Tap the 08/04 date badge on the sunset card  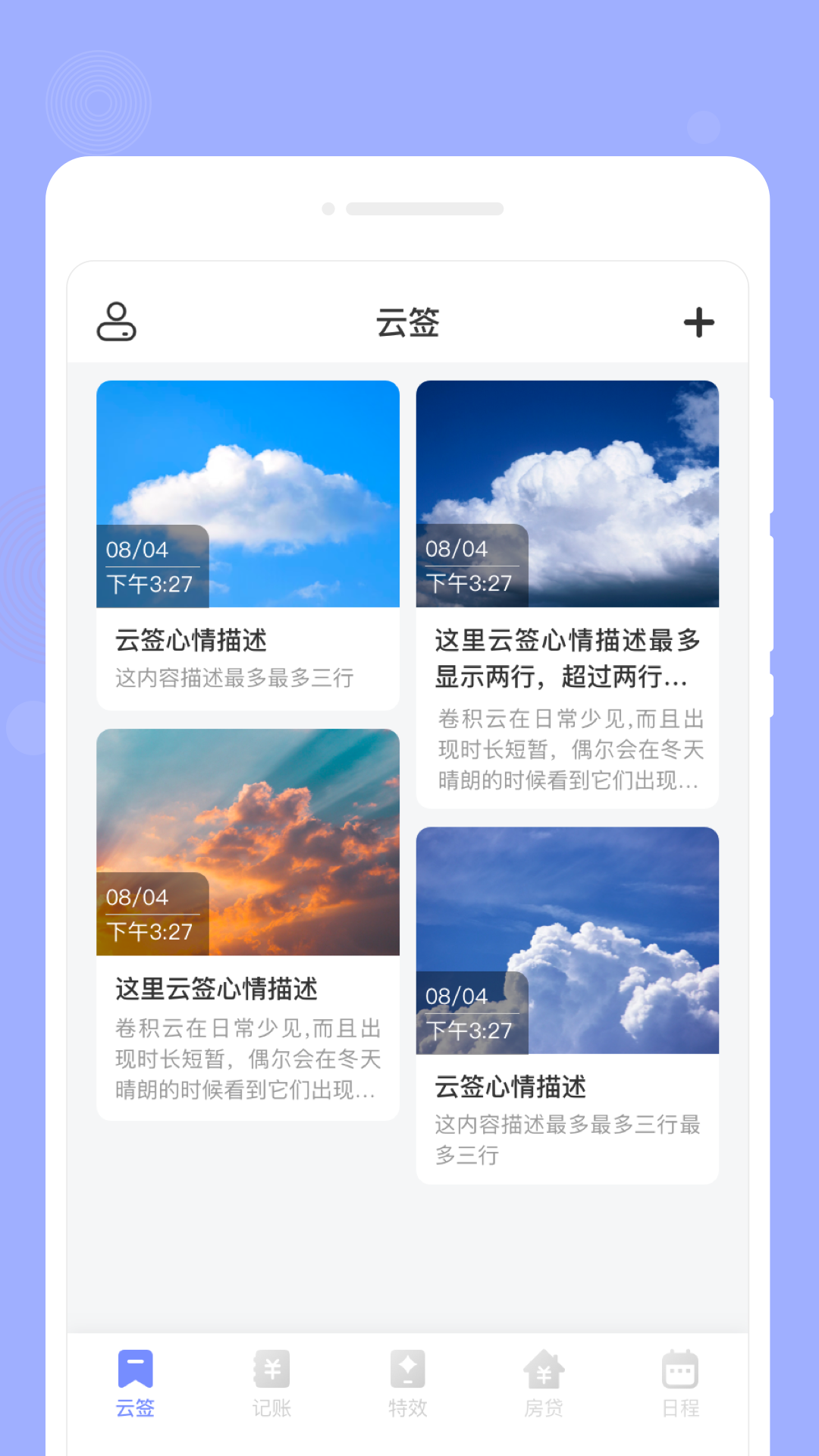133,897
